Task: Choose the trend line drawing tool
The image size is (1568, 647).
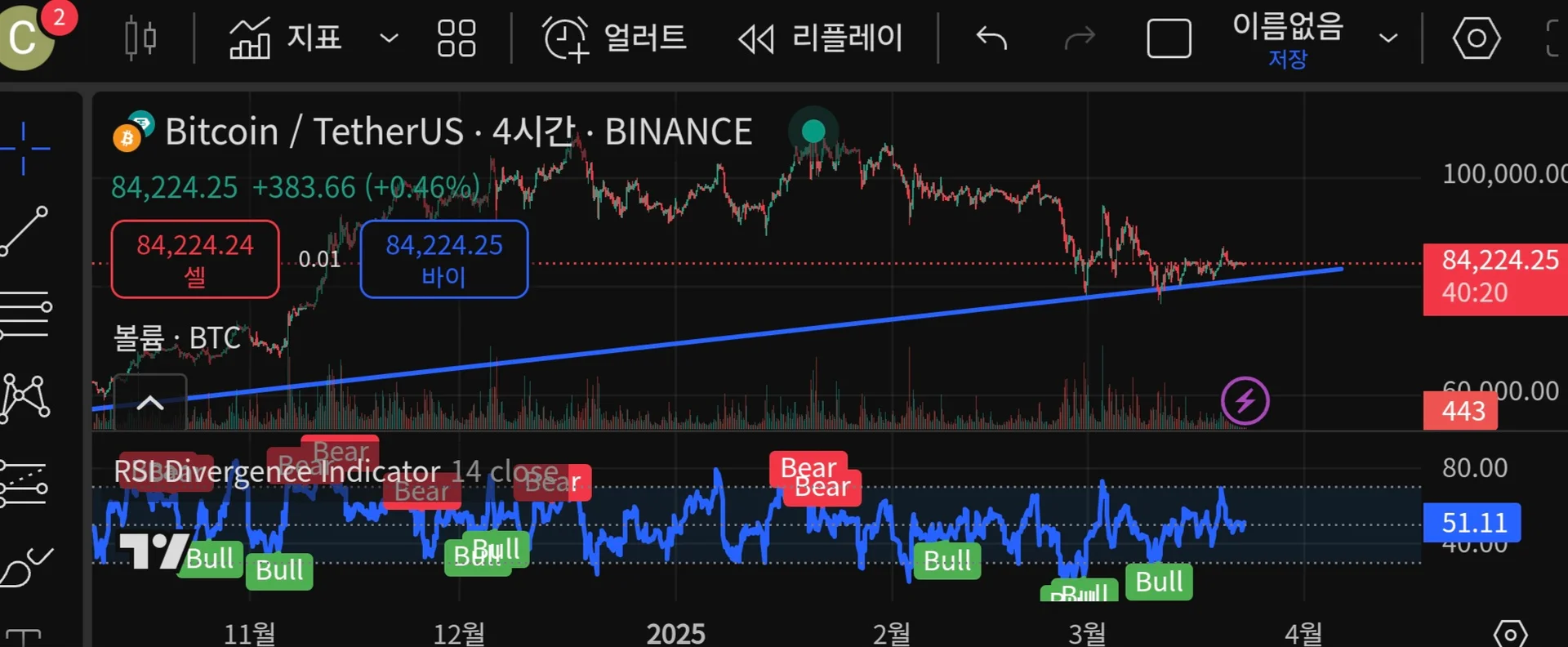Action: pyautogui.click(x=24, y=231)
